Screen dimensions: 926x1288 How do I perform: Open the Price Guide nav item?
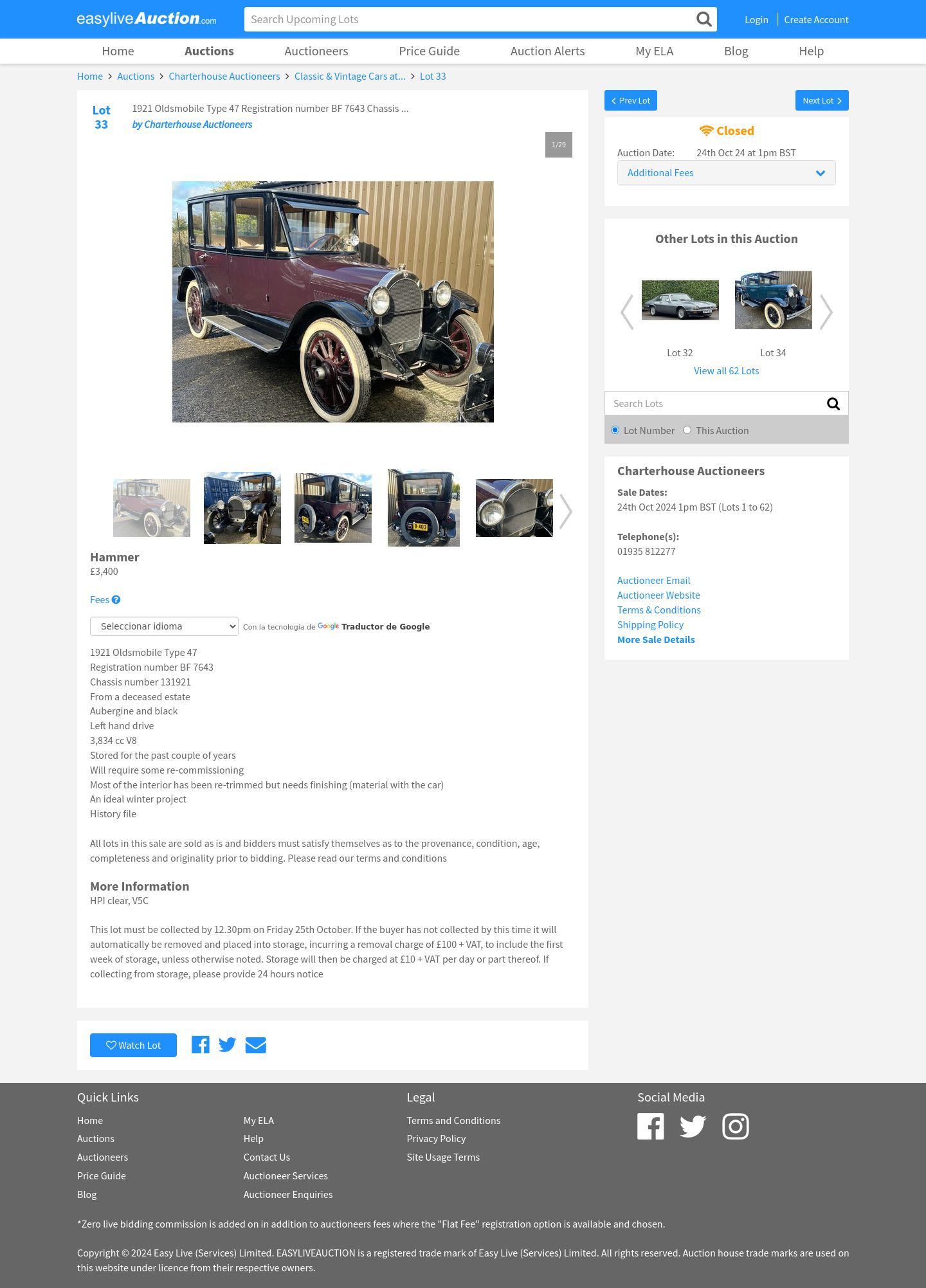(429, 51)
